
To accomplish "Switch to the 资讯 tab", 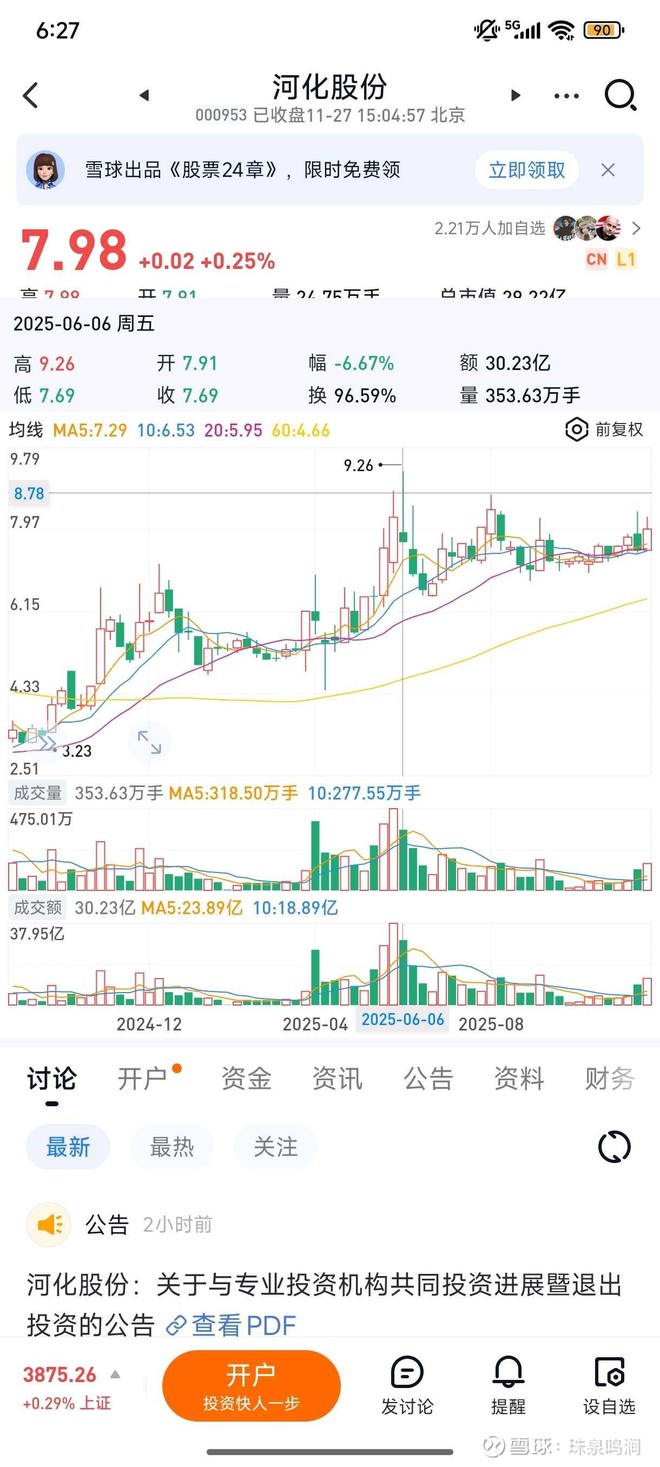I will click(337, 1078).
